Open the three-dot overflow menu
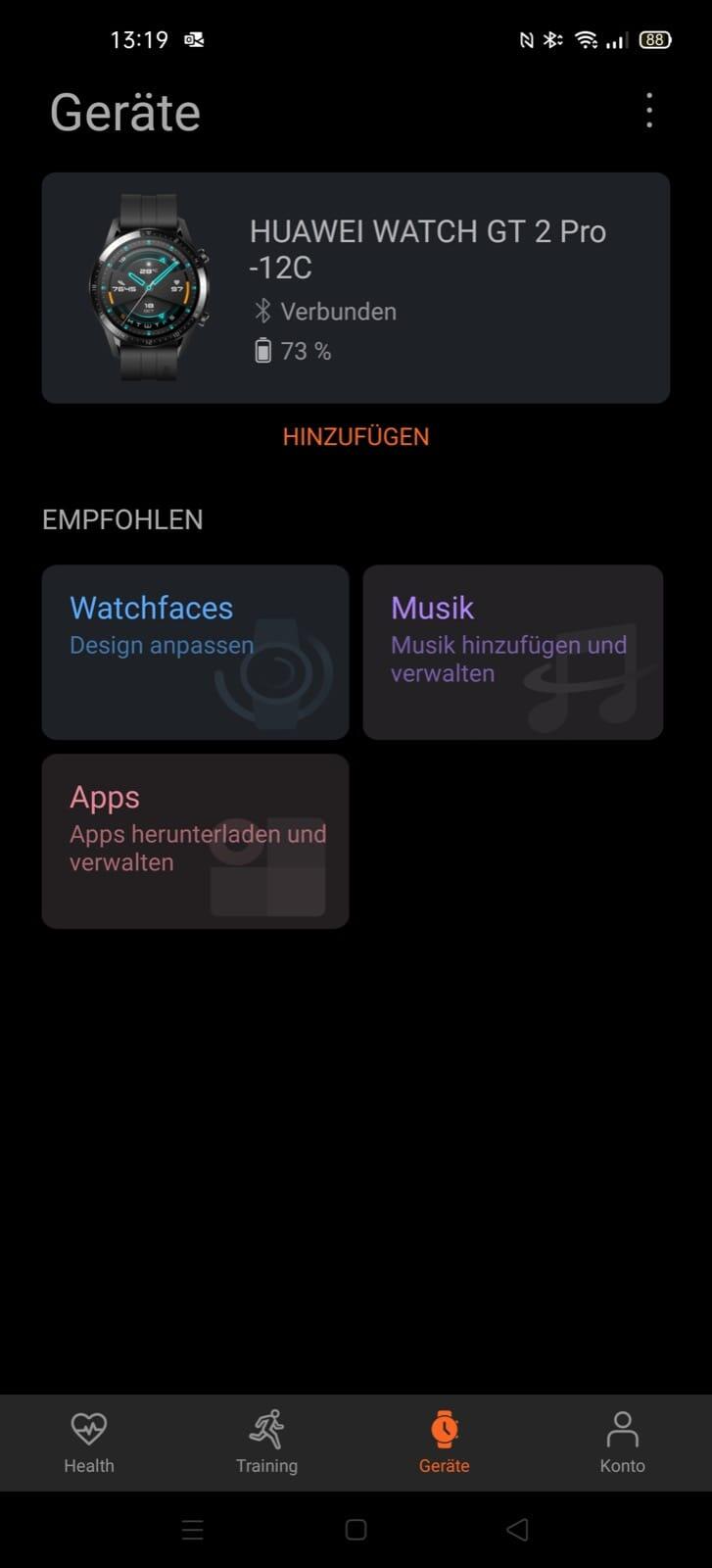The height and width of the screenshot is (1568, 712). tap(649, 112)
